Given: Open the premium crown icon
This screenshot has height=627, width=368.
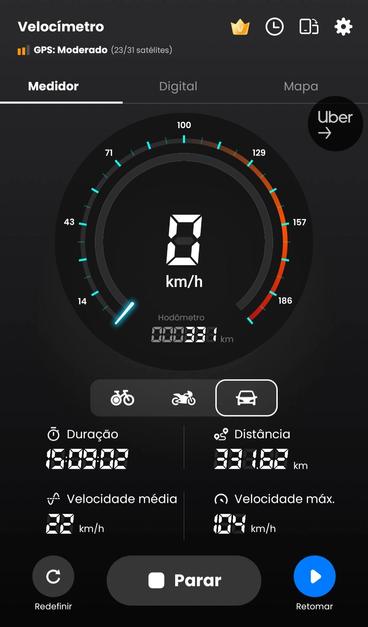Looking at the screenshot, I should [240, 27].
